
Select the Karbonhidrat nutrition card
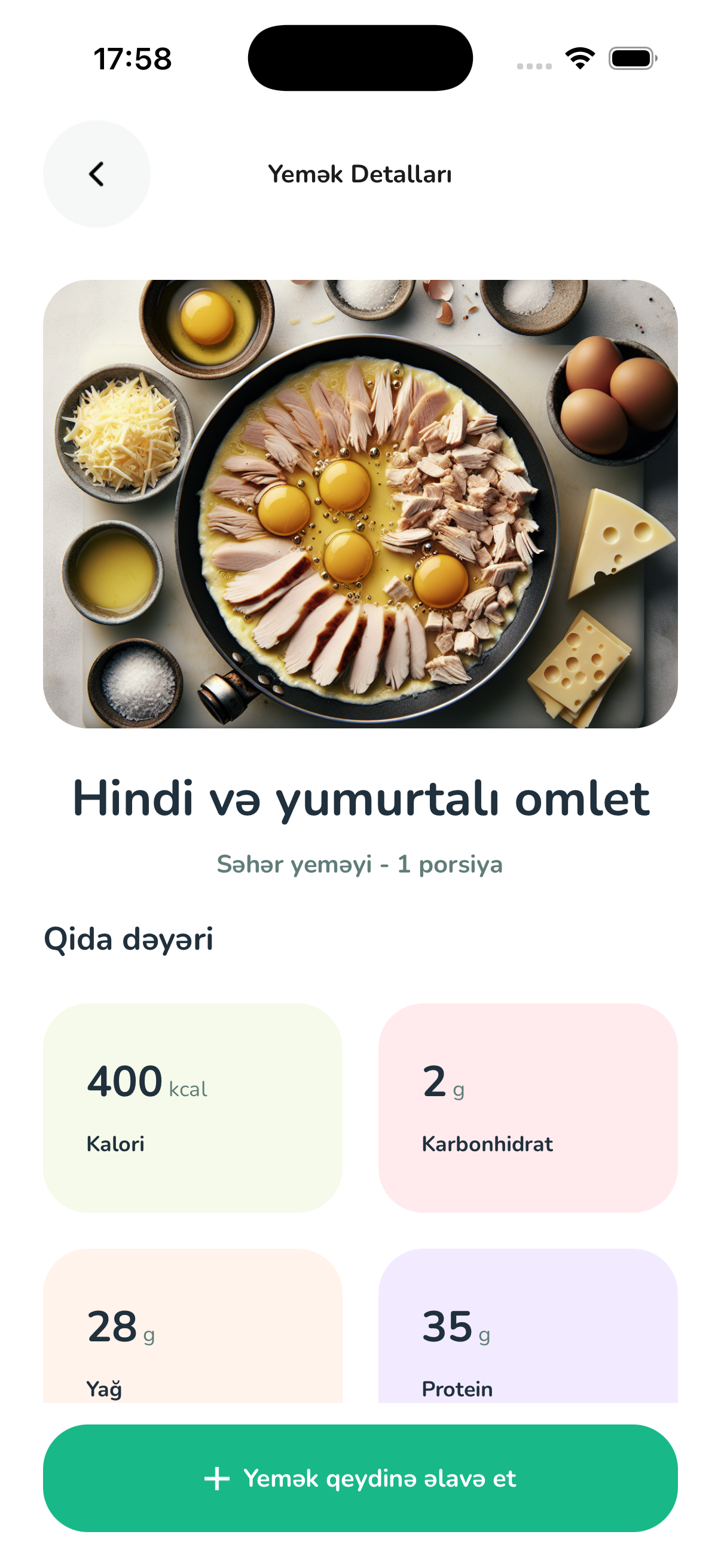[528, 1102]
